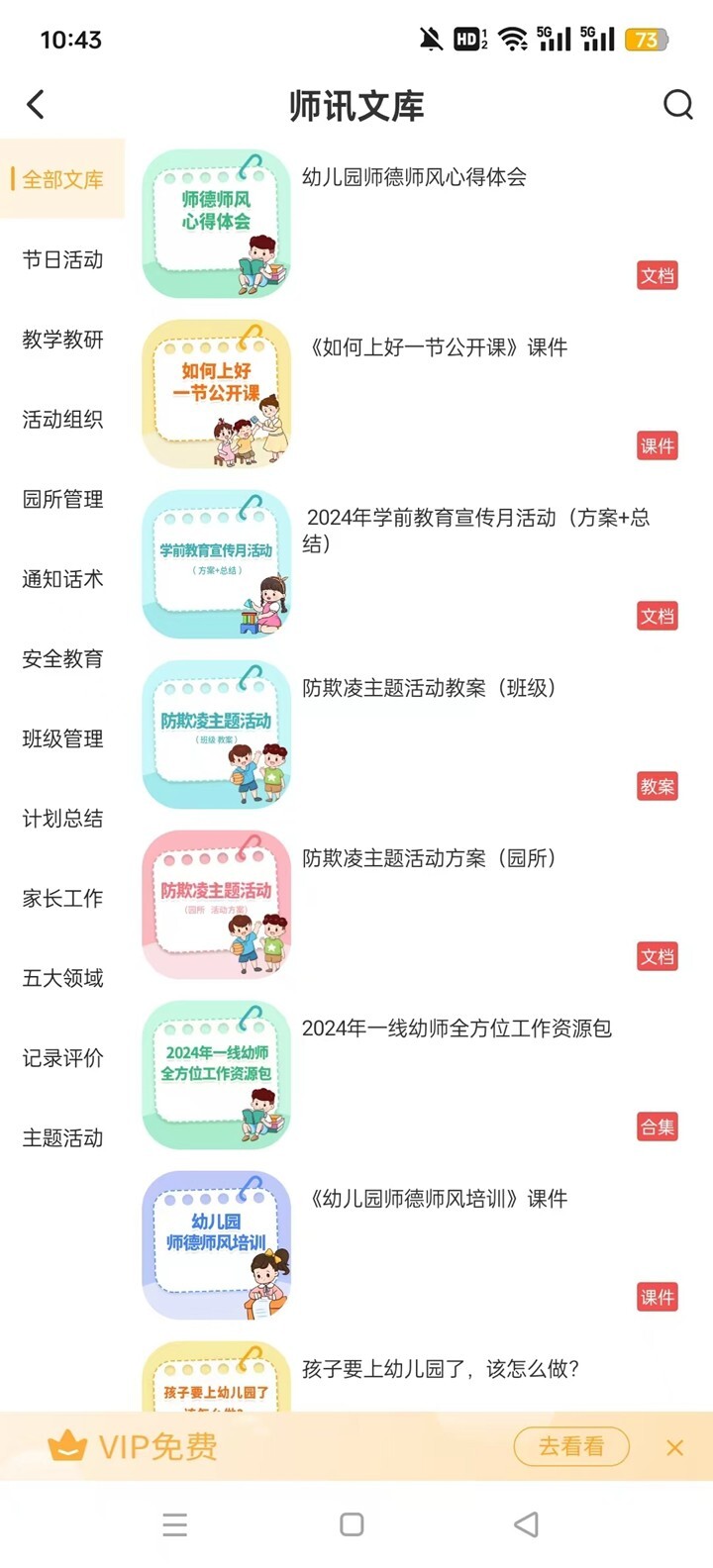This screenshot has width=713, height=1568.
Task: Select the 教学教研 category
Action: pyautogui.click(x=62, y=340)
